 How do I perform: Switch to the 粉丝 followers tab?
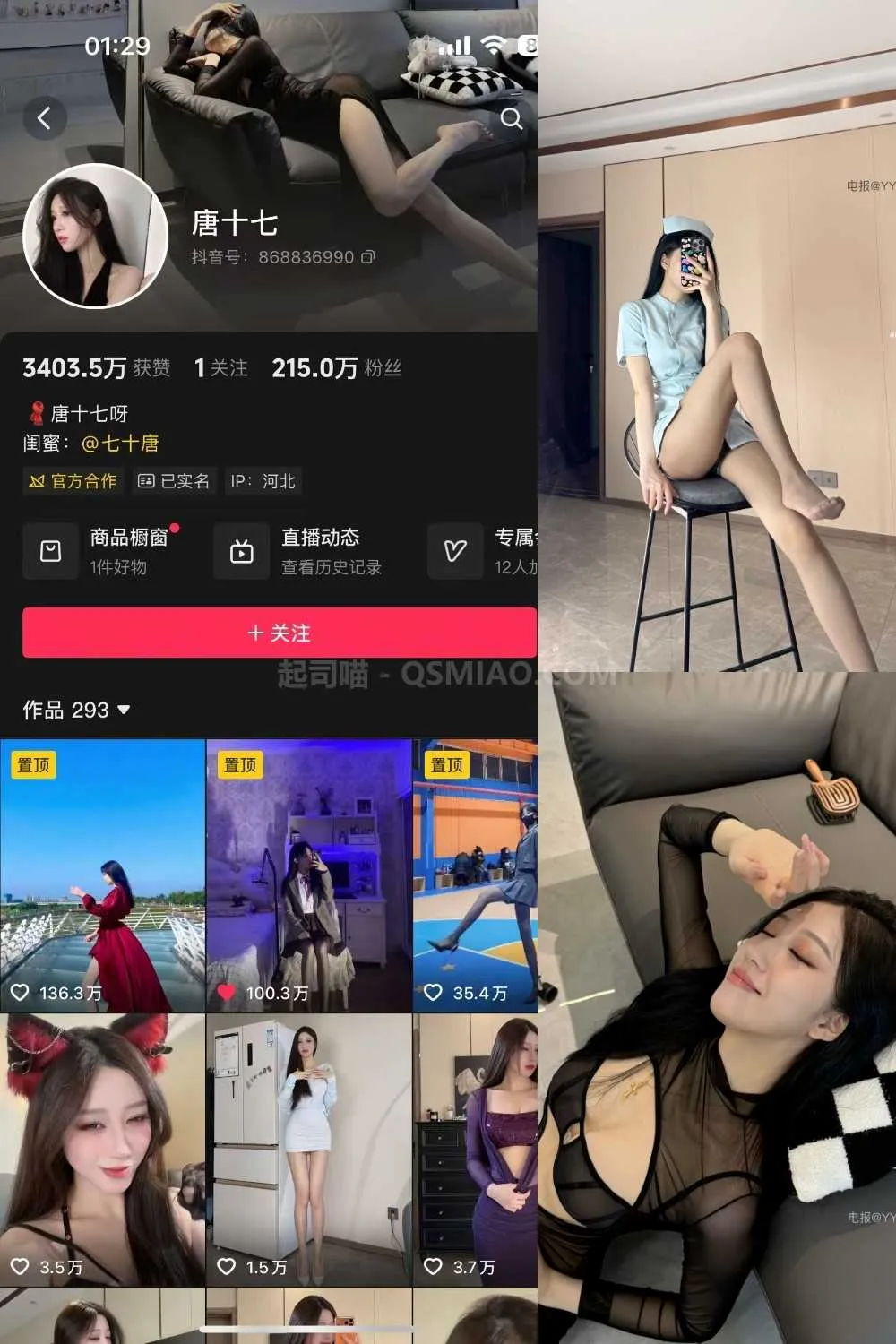[x=335, y=366]
